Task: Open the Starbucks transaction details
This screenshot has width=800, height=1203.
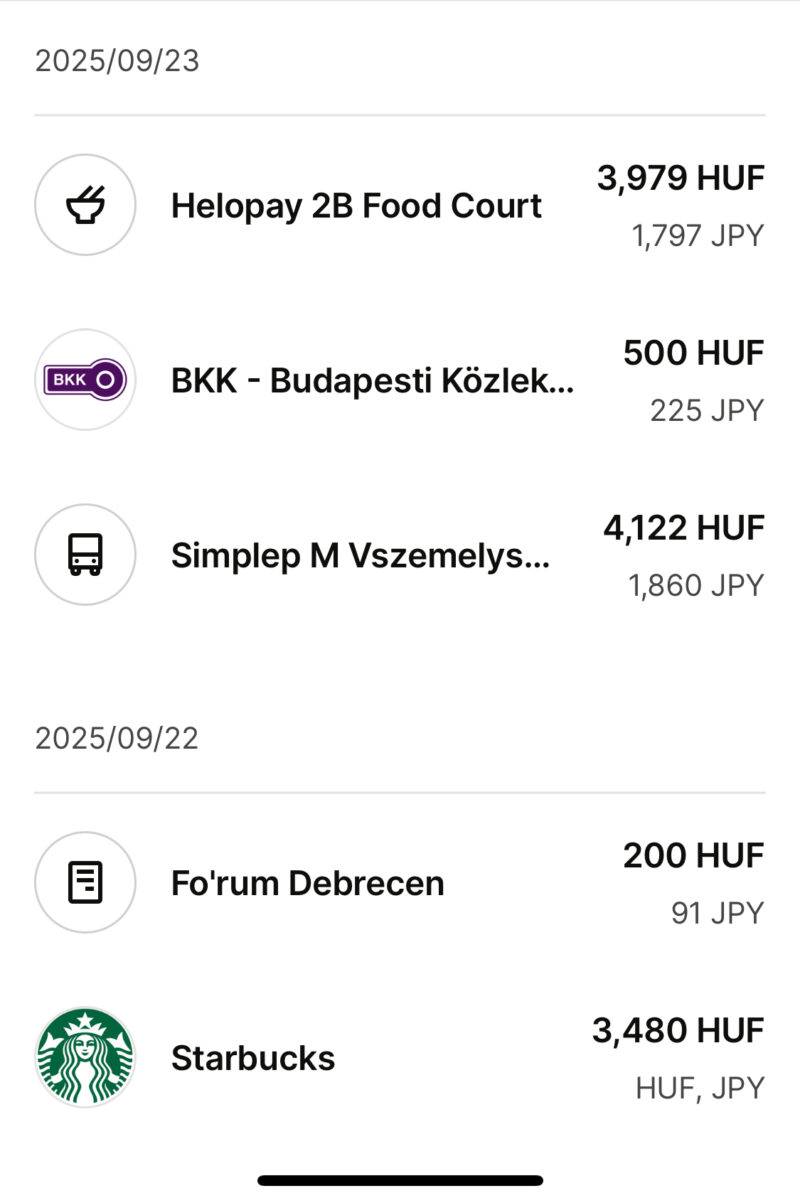Action: [254, 1058]
